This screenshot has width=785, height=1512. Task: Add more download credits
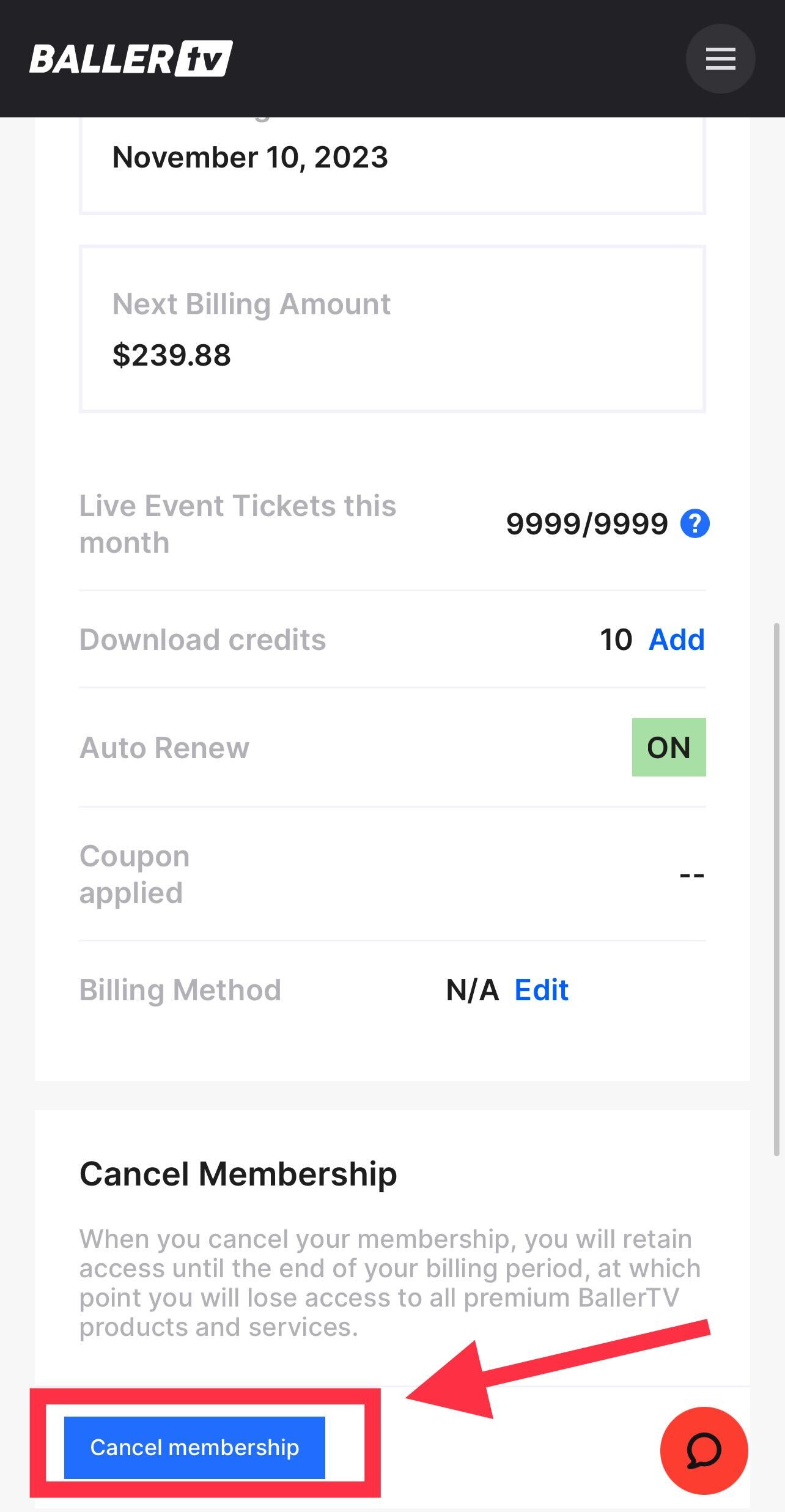(x=677, y=640)
